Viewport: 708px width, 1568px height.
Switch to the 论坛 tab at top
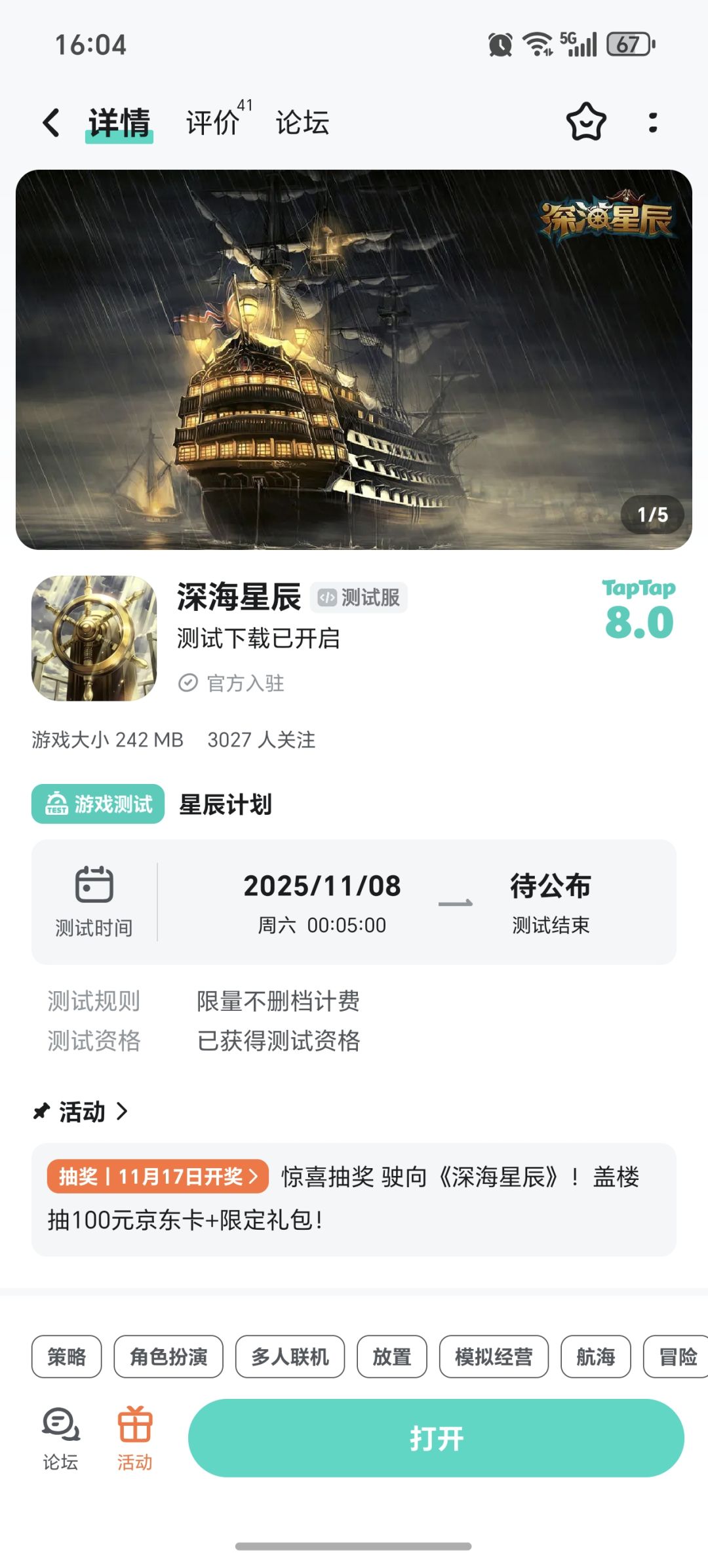point(302,123)
